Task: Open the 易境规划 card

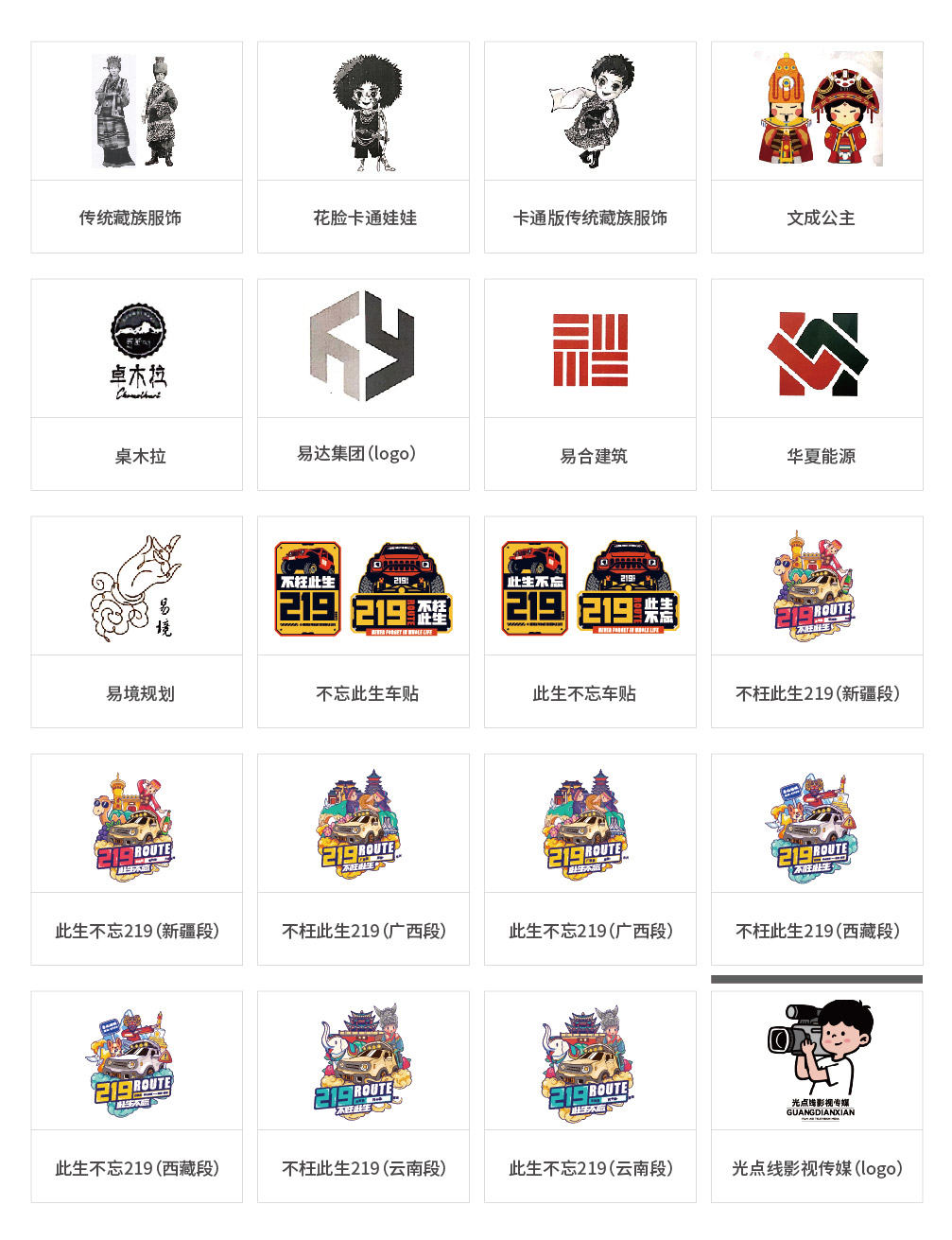Action: [x=136, y=621]
